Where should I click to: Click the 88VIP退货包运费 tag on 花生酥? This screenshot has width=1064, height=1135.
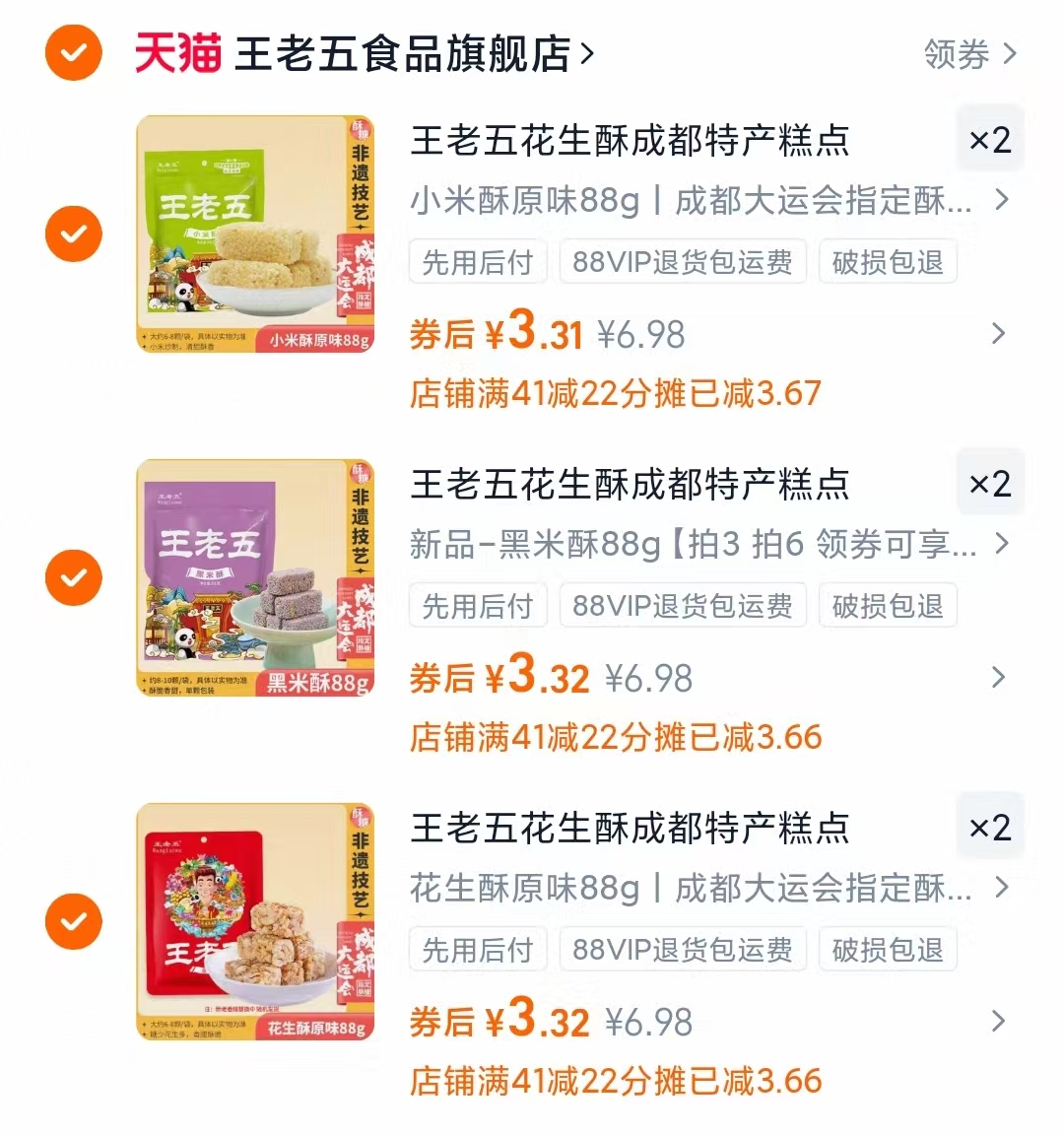coord(683,949)
